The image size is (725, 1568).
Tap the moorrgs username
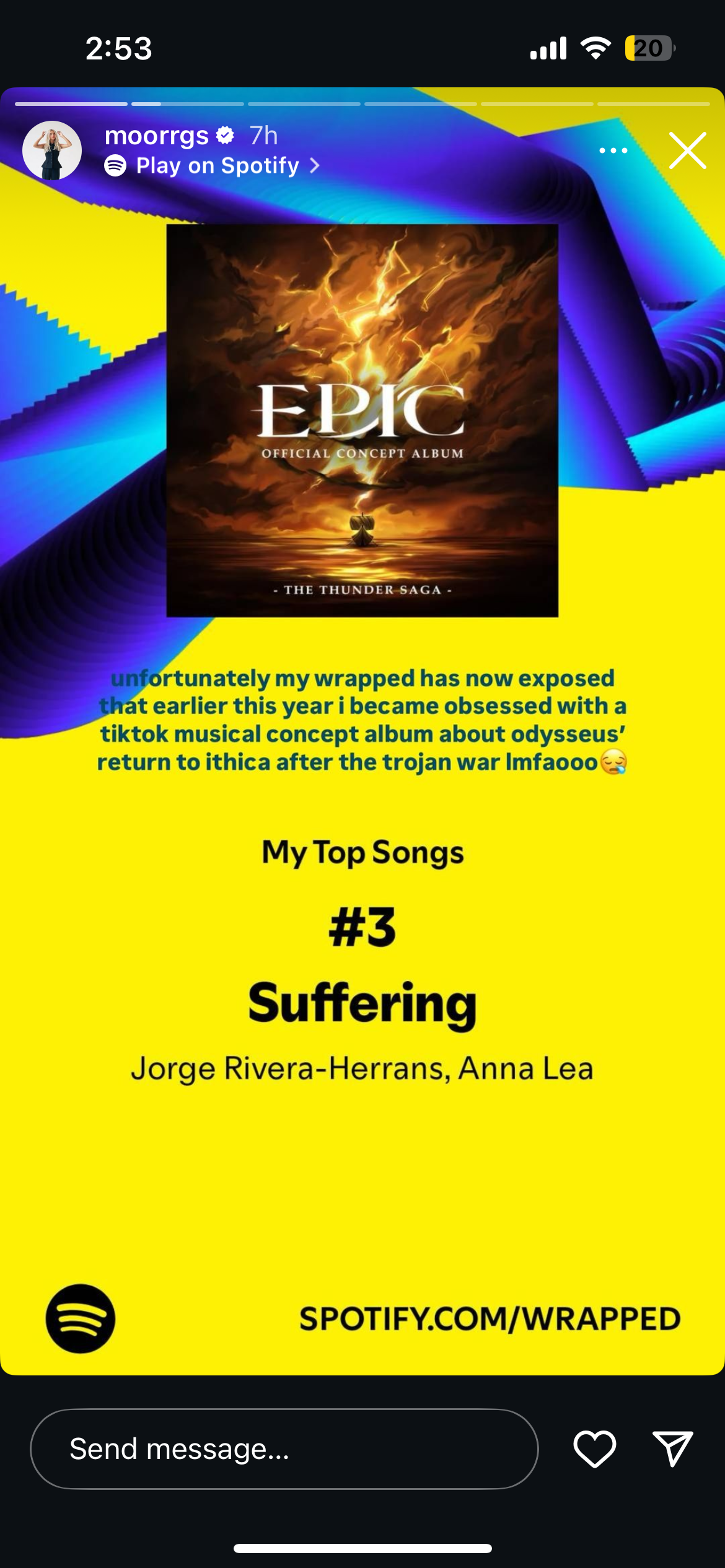[157, 136]
